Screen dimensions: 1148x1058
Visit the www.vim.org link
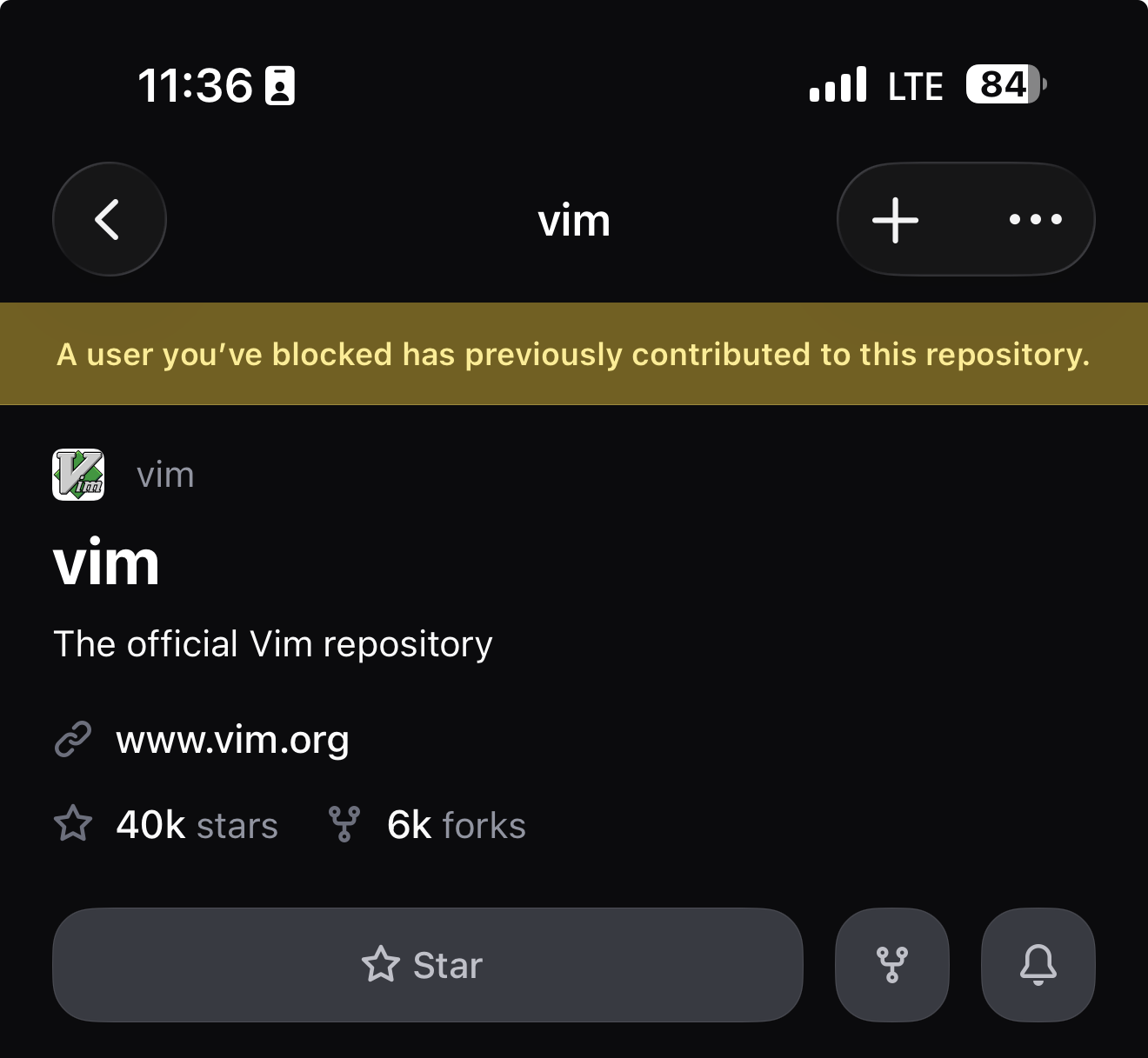(232, 740)
